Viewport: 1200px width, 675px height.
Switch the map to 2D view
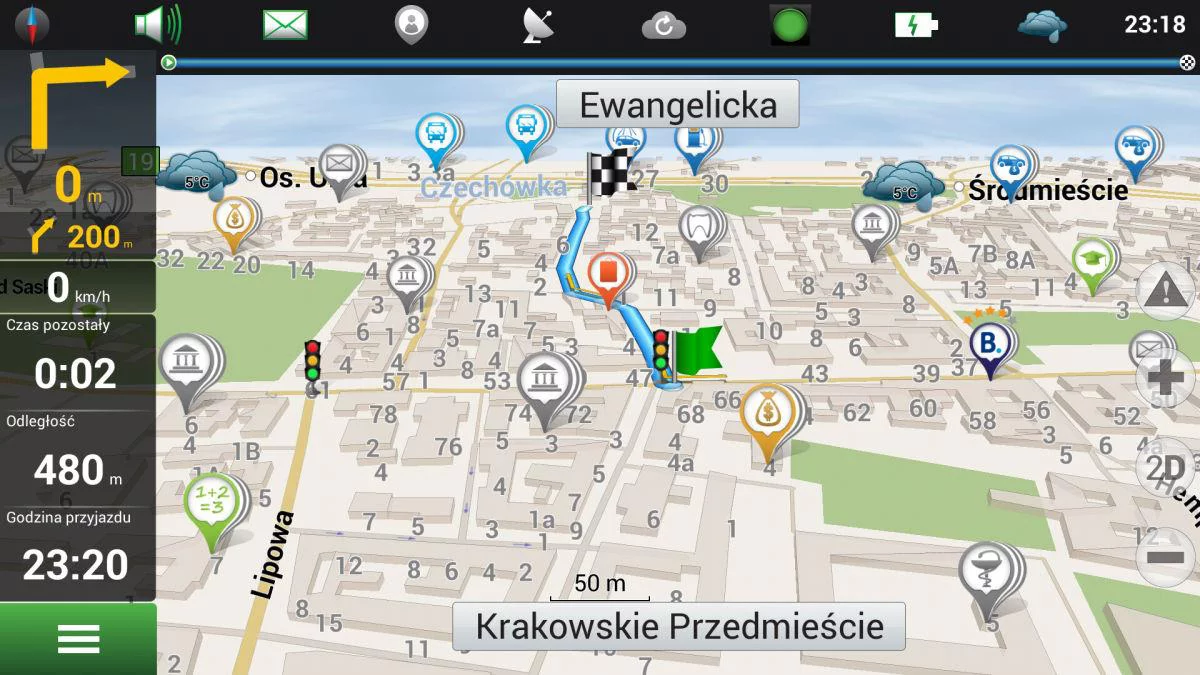click(x=1165, y=467)
